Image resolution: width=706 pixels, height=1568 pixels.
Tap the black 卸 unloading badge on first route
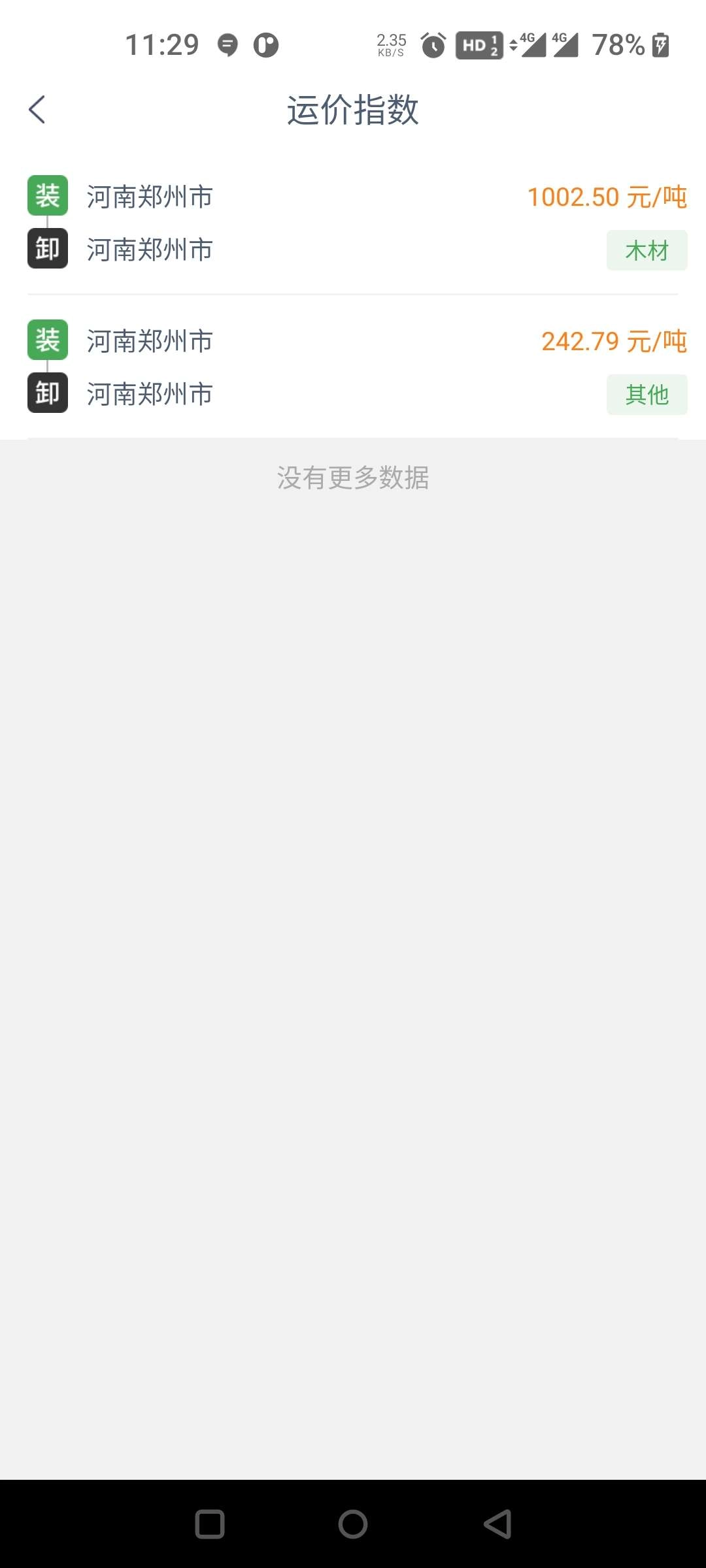pyautogui.click(x=47, y=249)
